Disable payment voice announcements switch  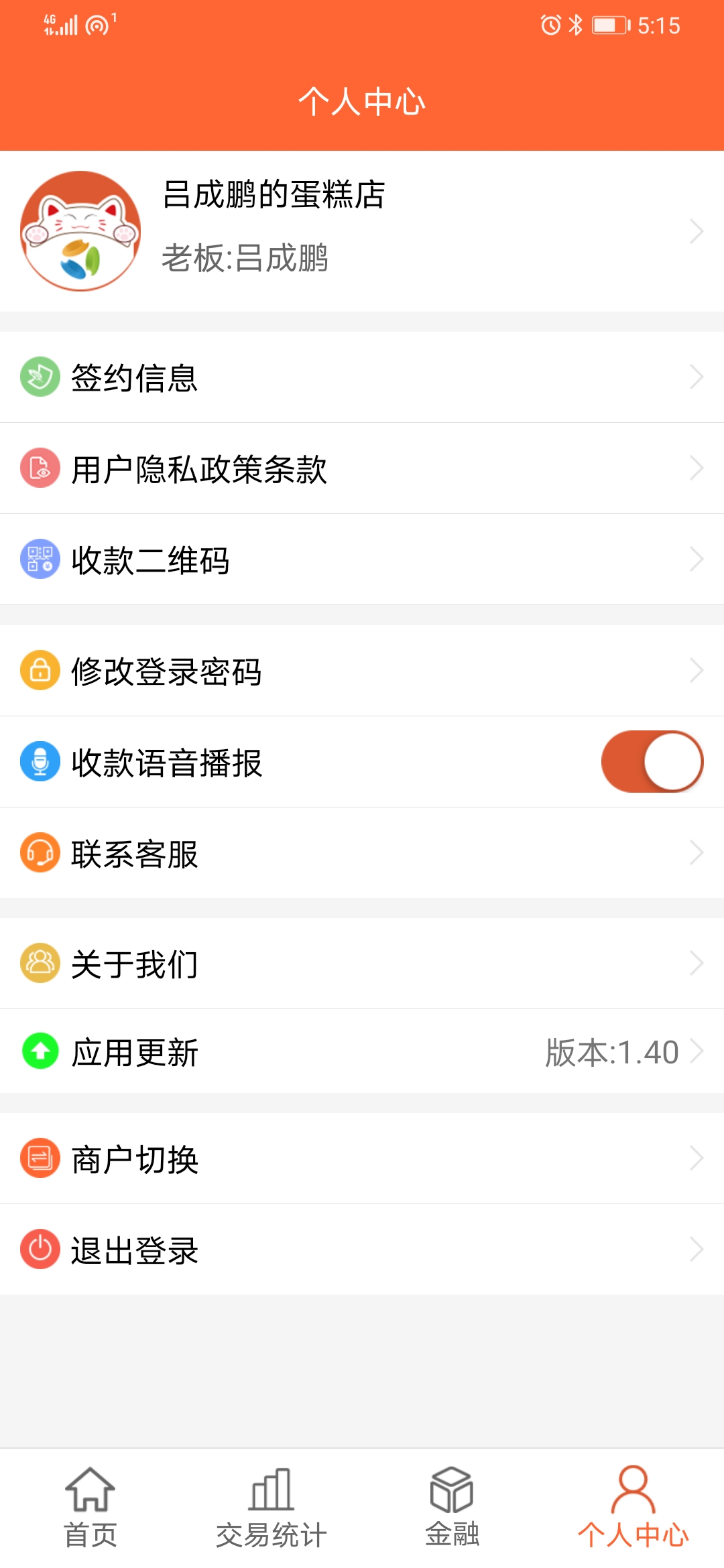654,761
